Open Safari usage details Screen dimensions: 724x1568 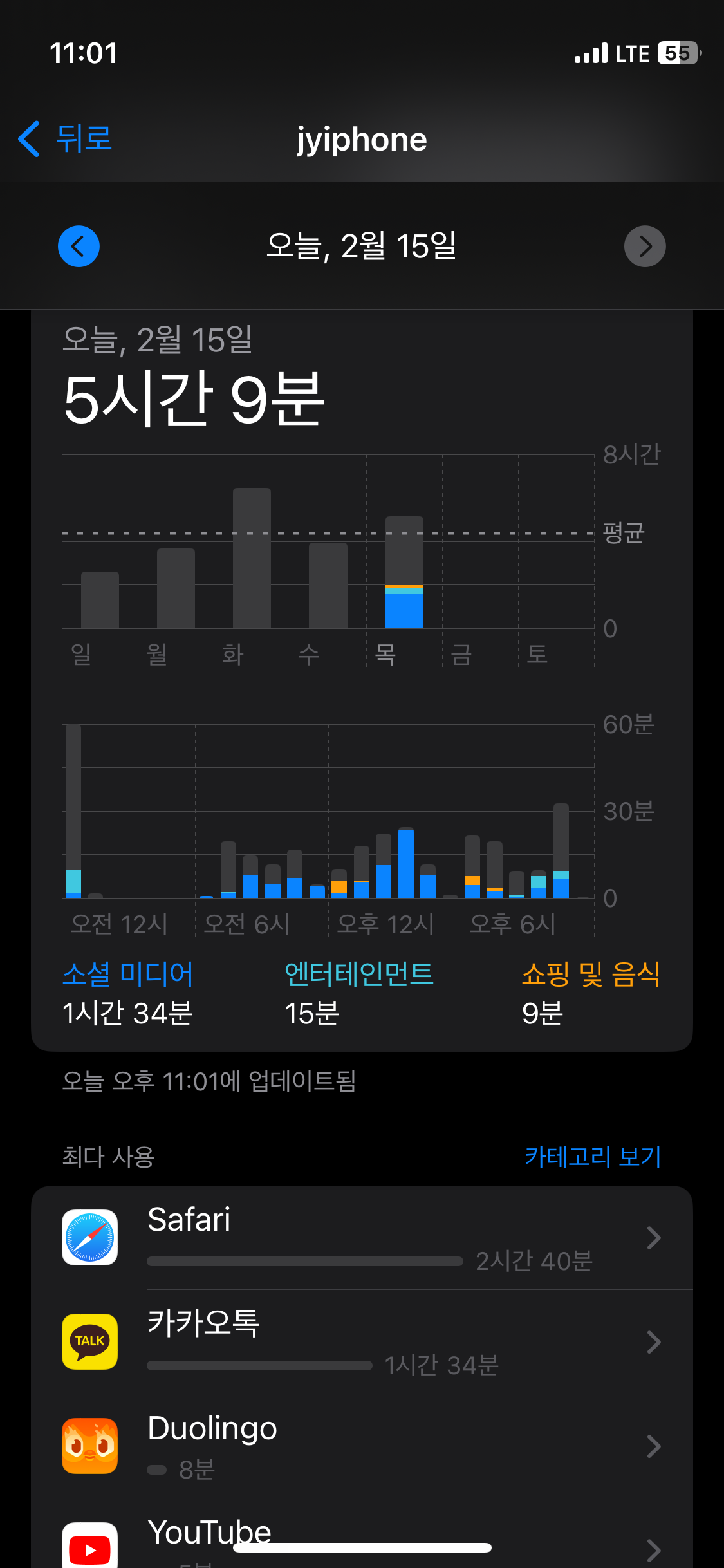click(362, 1238)
